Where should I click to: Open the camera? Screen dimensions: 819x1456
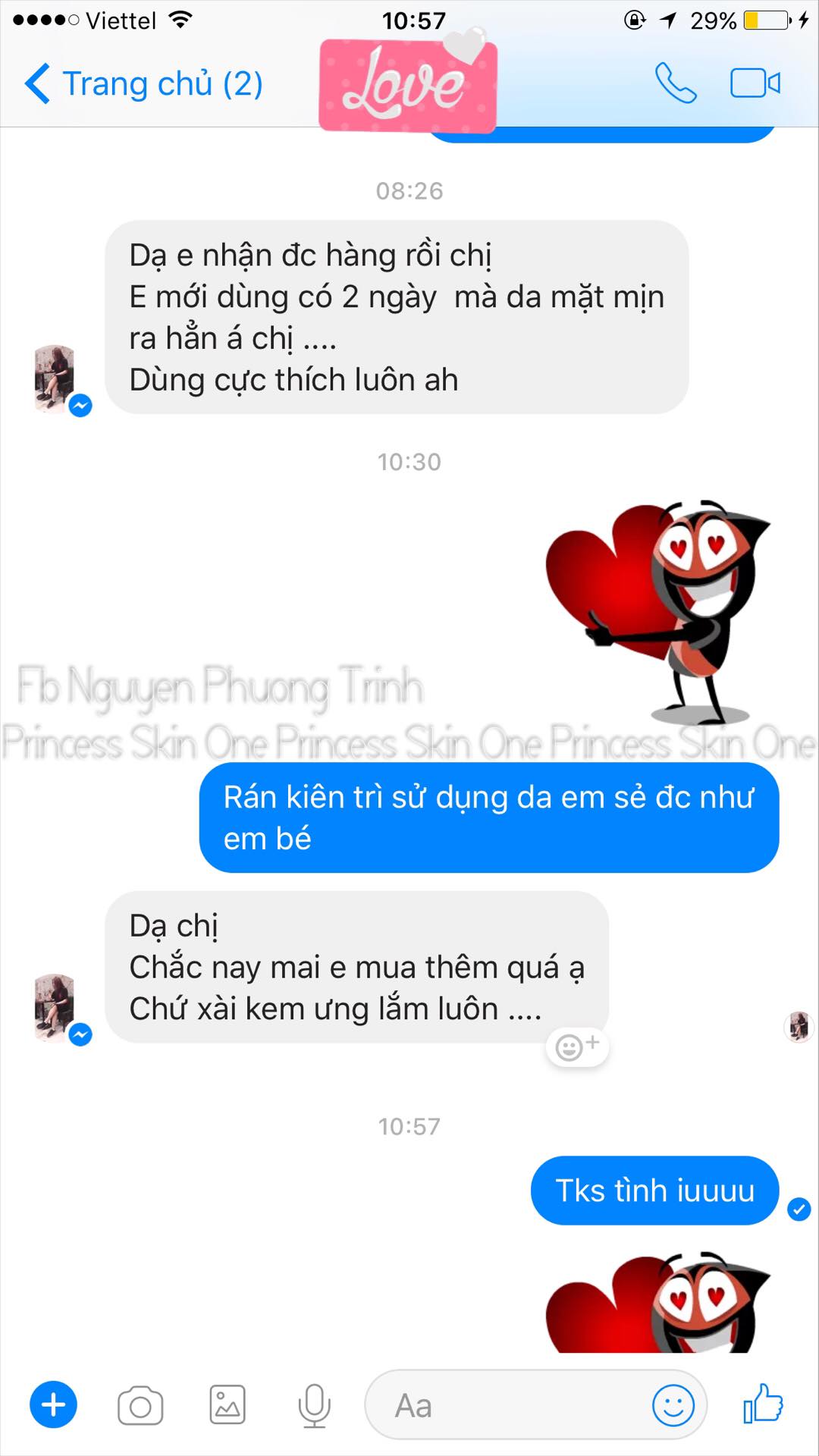coord(140,1406)
